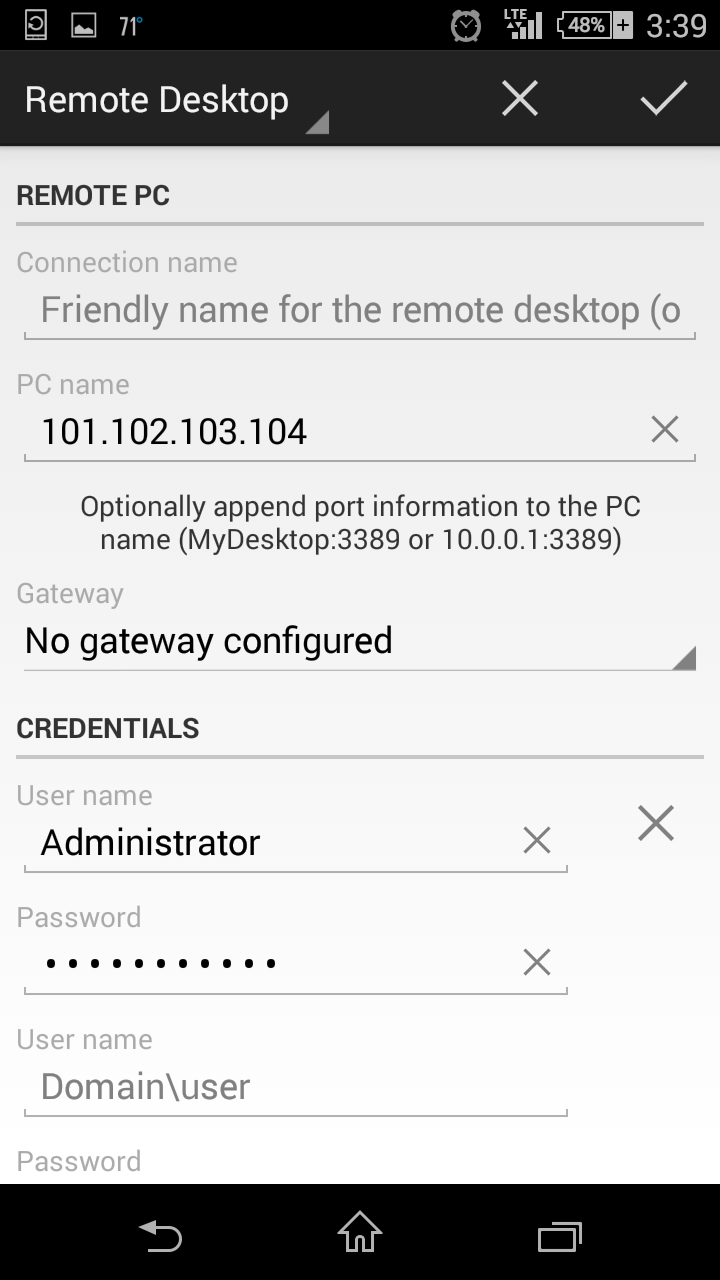Enter a Connection name
Image resolution: width=720 pixels, height=1280 pixels.
tap(359, 310)
